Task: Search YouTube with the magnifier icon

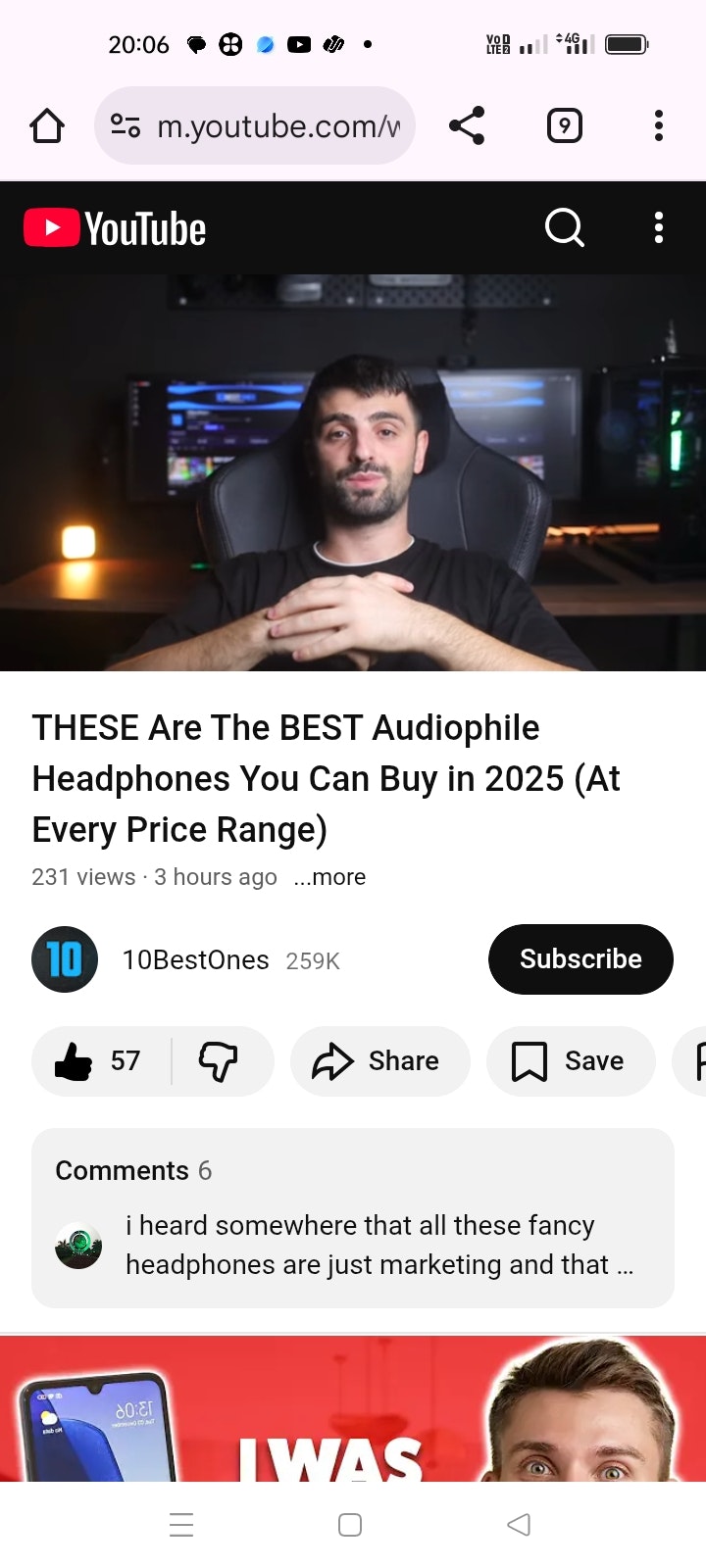Action: (x=564, y=228)
